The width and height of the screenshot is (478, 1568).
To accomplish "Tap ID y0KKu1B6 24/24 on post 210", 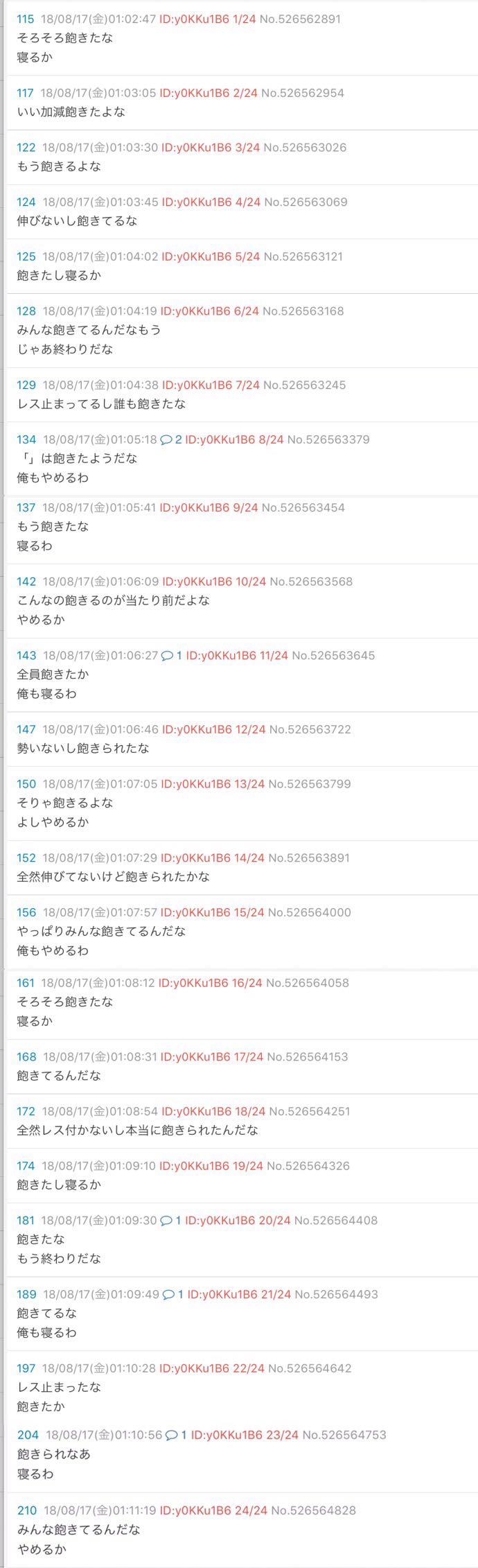I will tap(213, 1510).
